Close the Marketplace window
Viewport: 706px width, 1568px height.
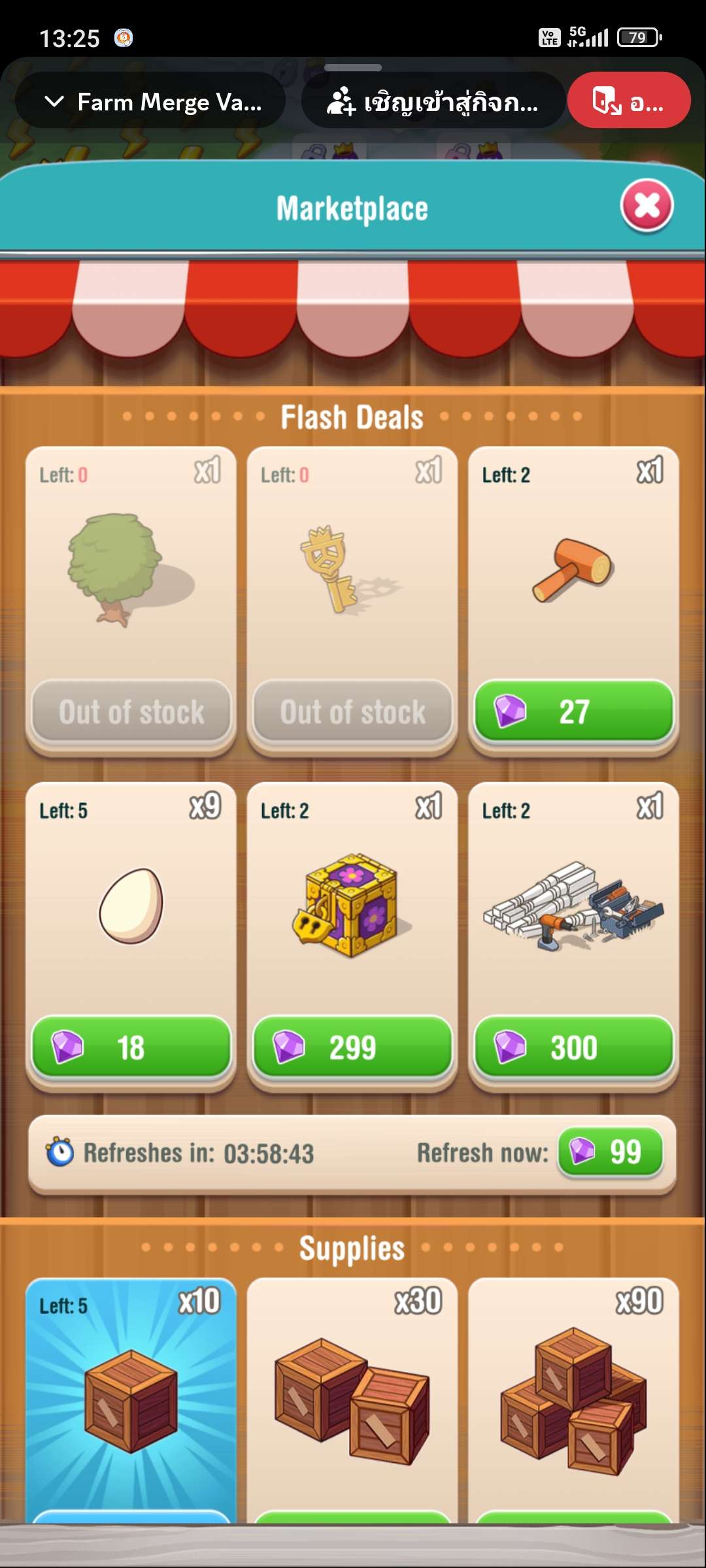coord(647,206)
